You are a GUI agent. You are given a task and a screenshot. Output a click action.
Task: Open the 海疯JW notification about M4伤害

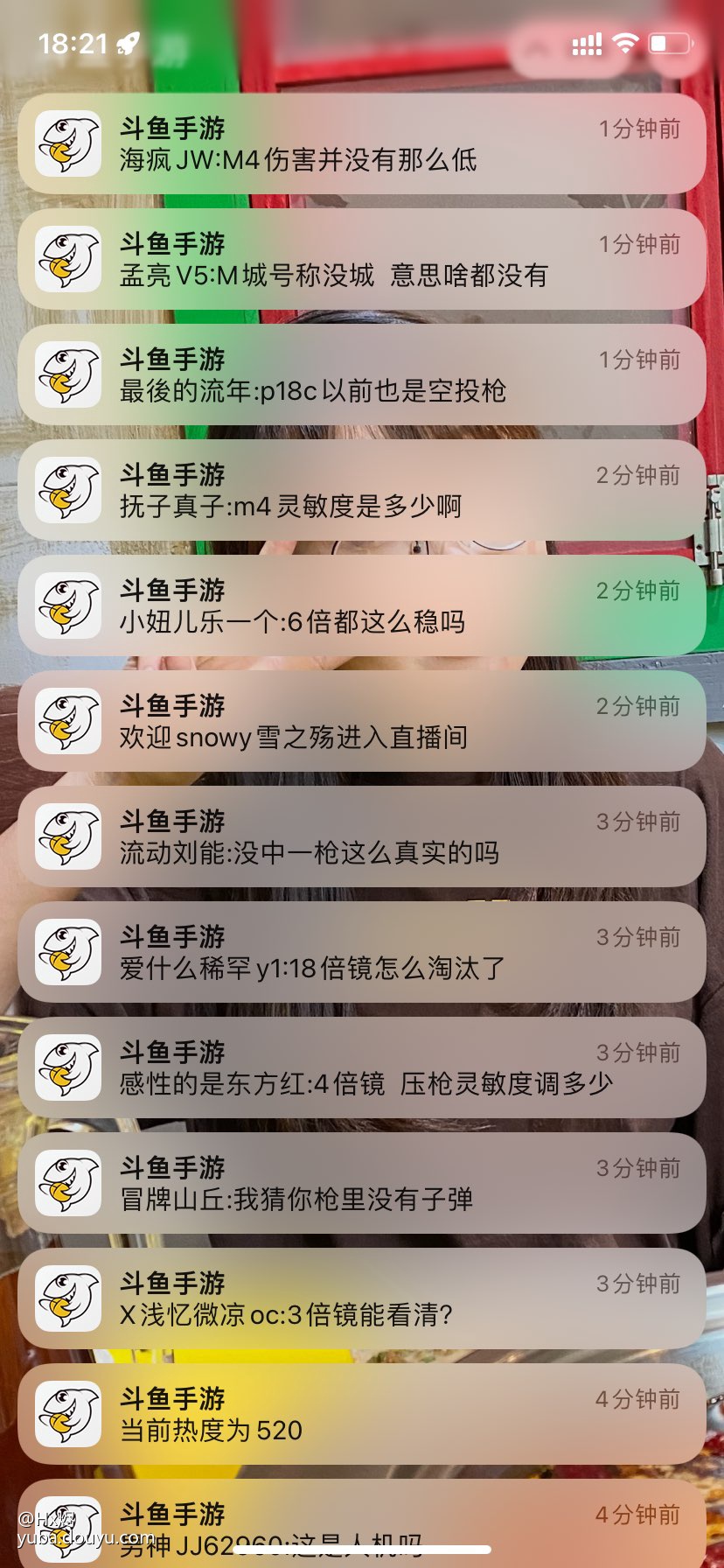pos(362,144)
